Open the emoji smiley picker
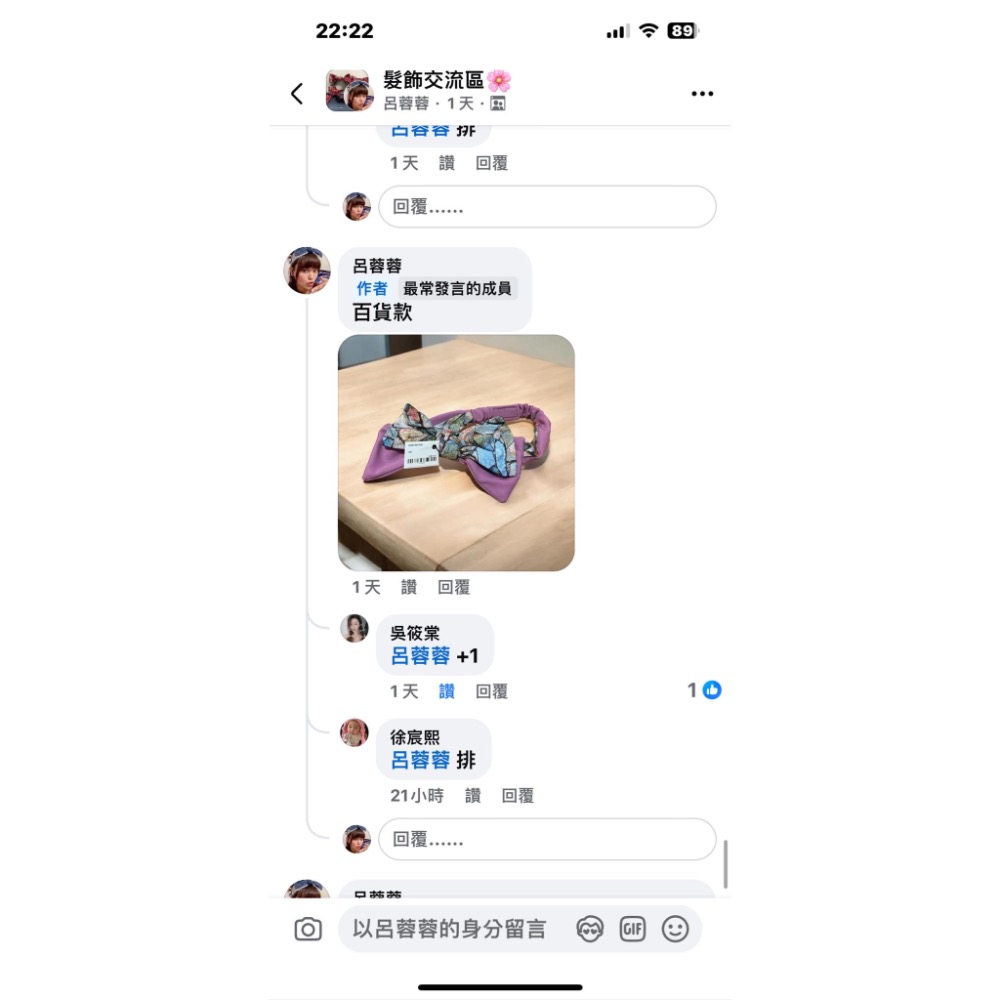This screenshot has height=1000, width=1000. [675, 930]
